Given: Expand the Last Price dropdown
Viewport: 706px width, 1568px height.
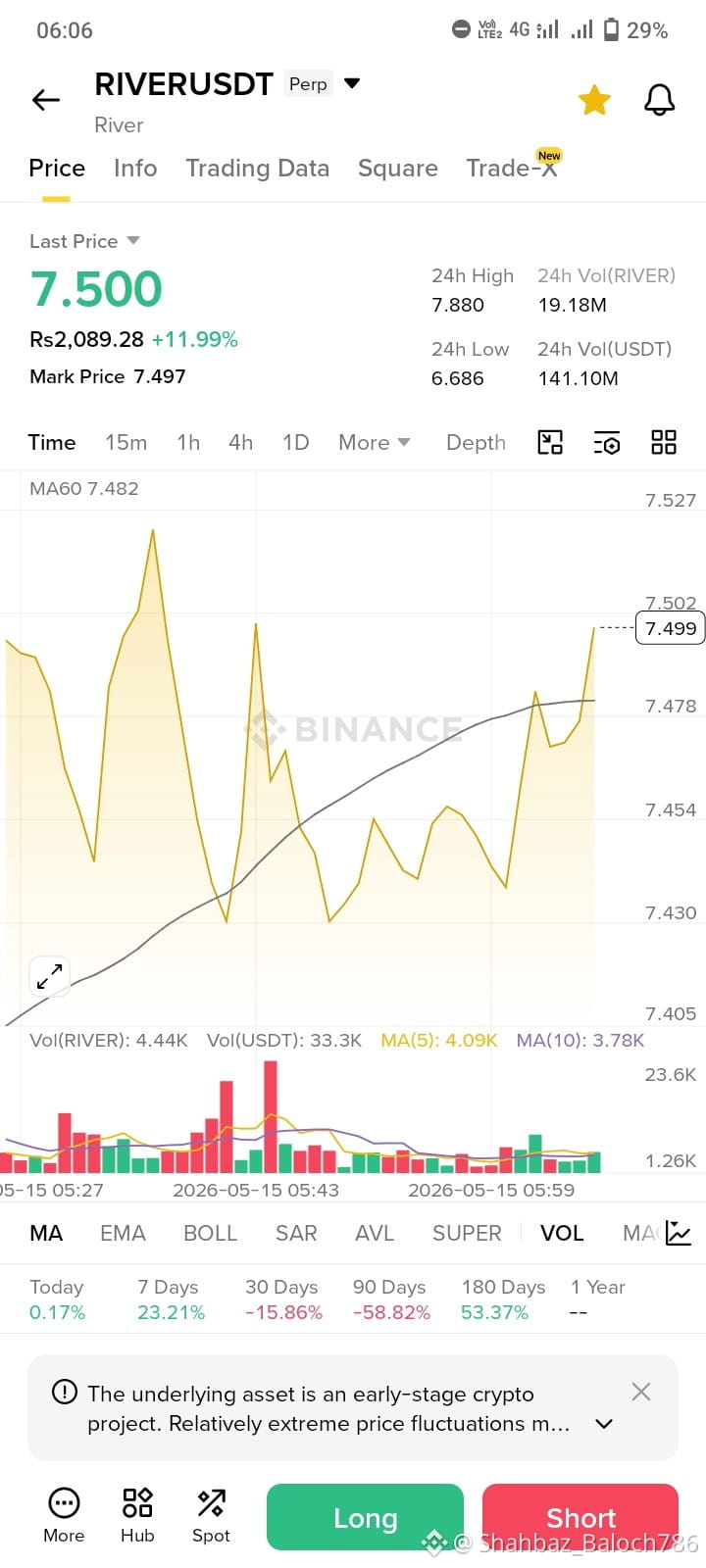Looking at the screenshot, I should [x=133, y=241].
